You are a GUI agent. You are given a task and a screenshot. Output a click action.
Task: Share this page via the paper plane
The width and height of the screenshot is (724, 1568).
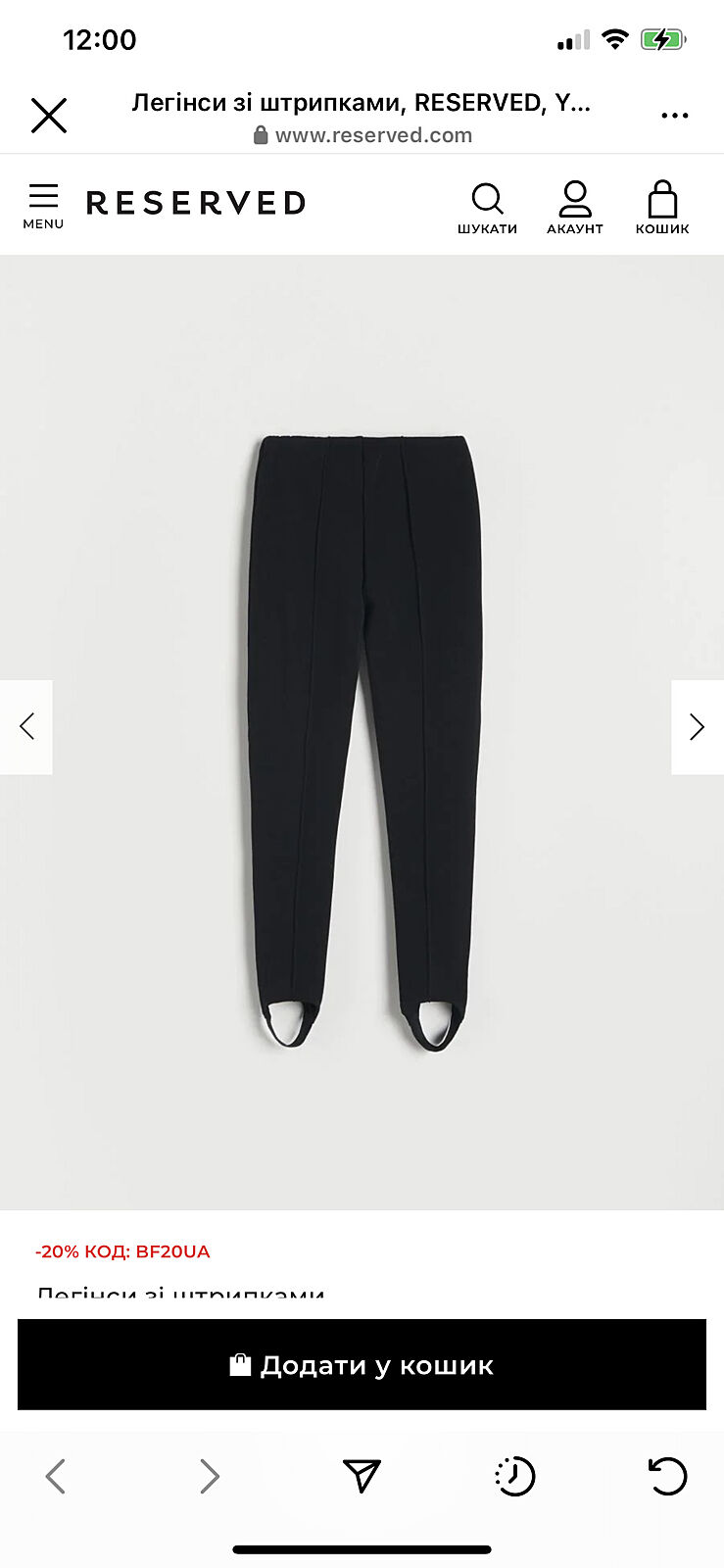coord(362,1476)
